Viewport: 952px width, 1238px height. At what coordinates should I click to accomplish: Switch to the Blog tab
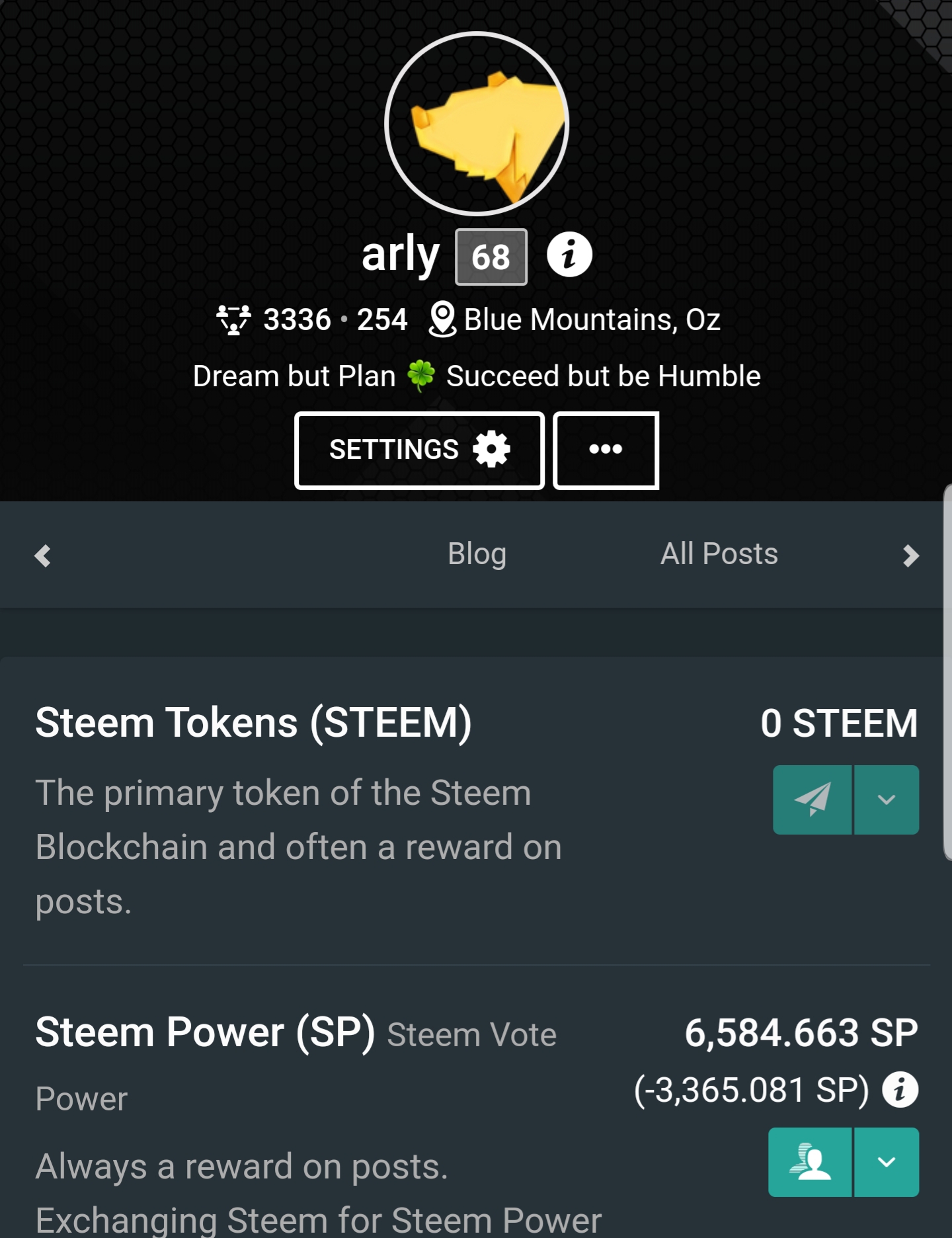click(477, 554)
